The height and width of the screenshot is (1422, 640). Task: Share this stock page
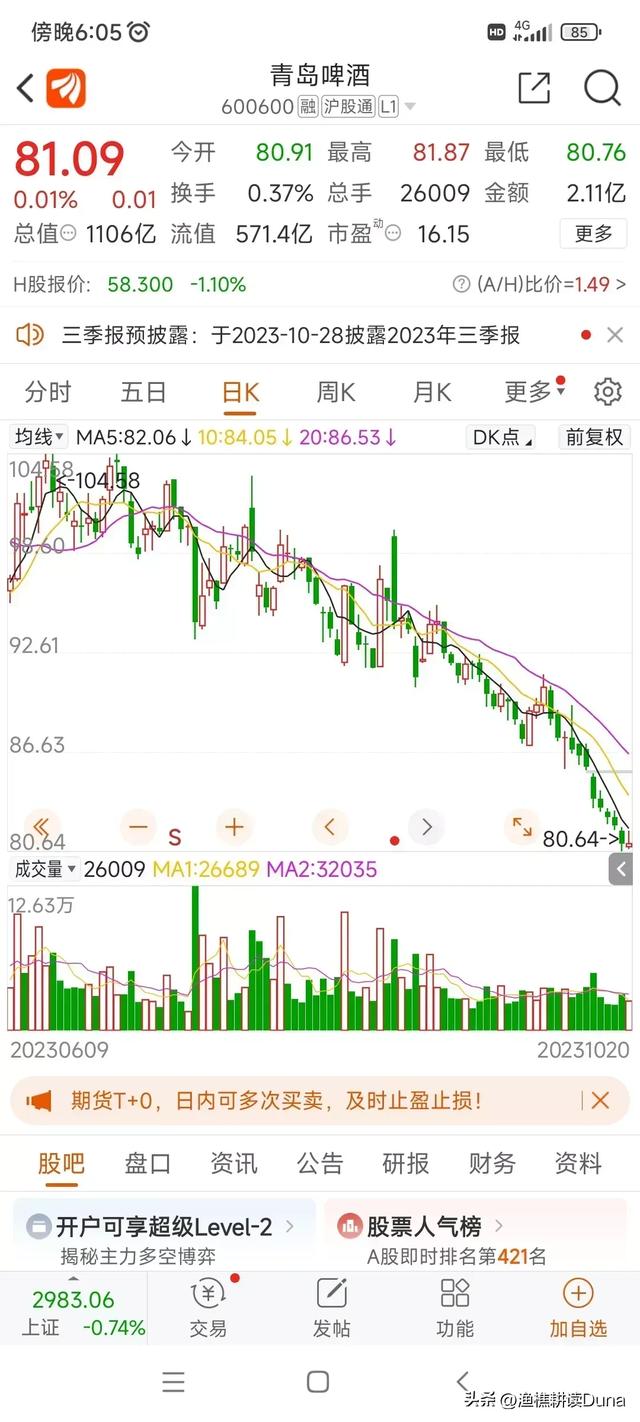point(534,88)
